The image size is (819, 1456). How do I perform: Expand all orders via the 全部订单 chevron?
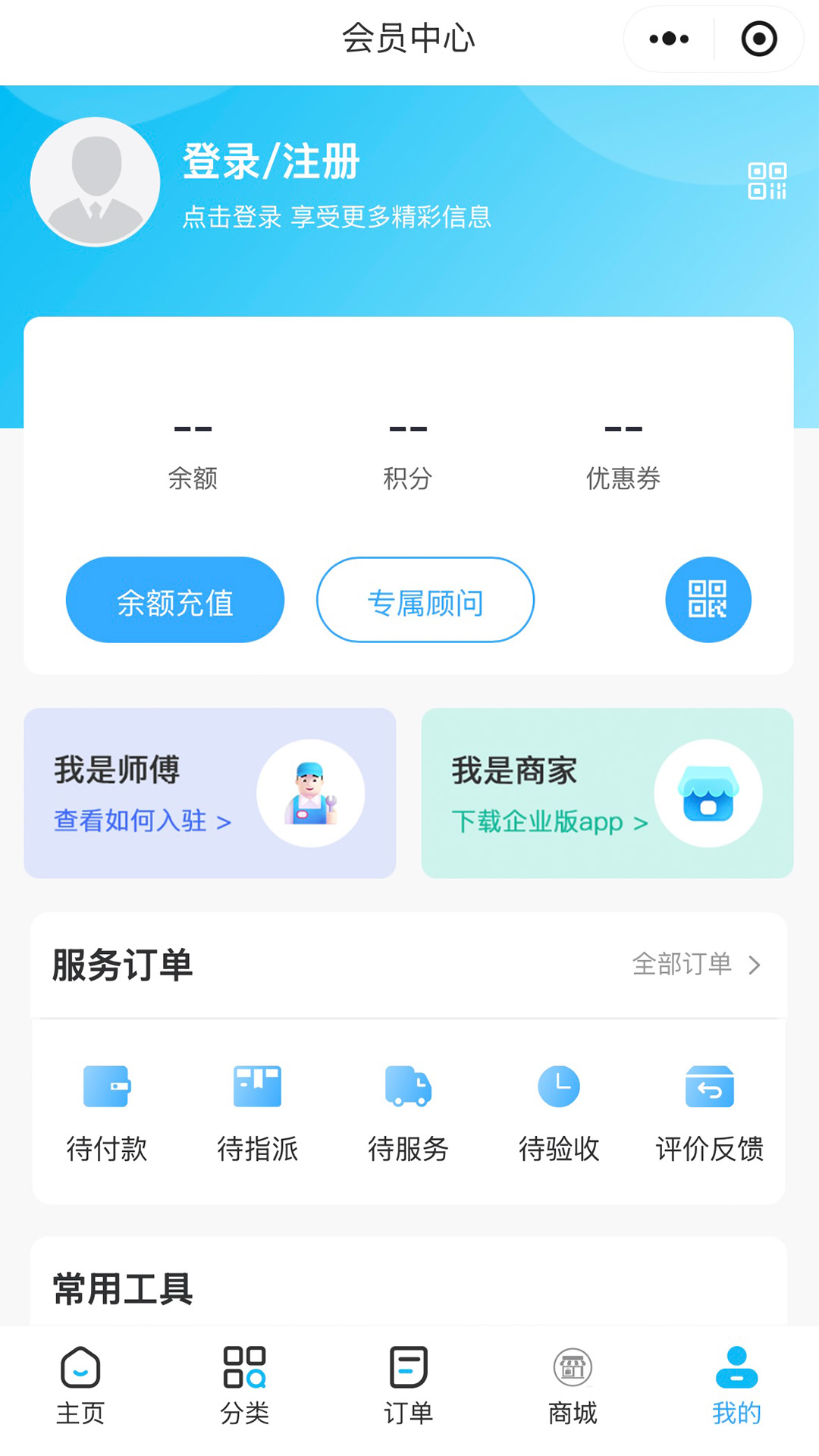point(755,965)
